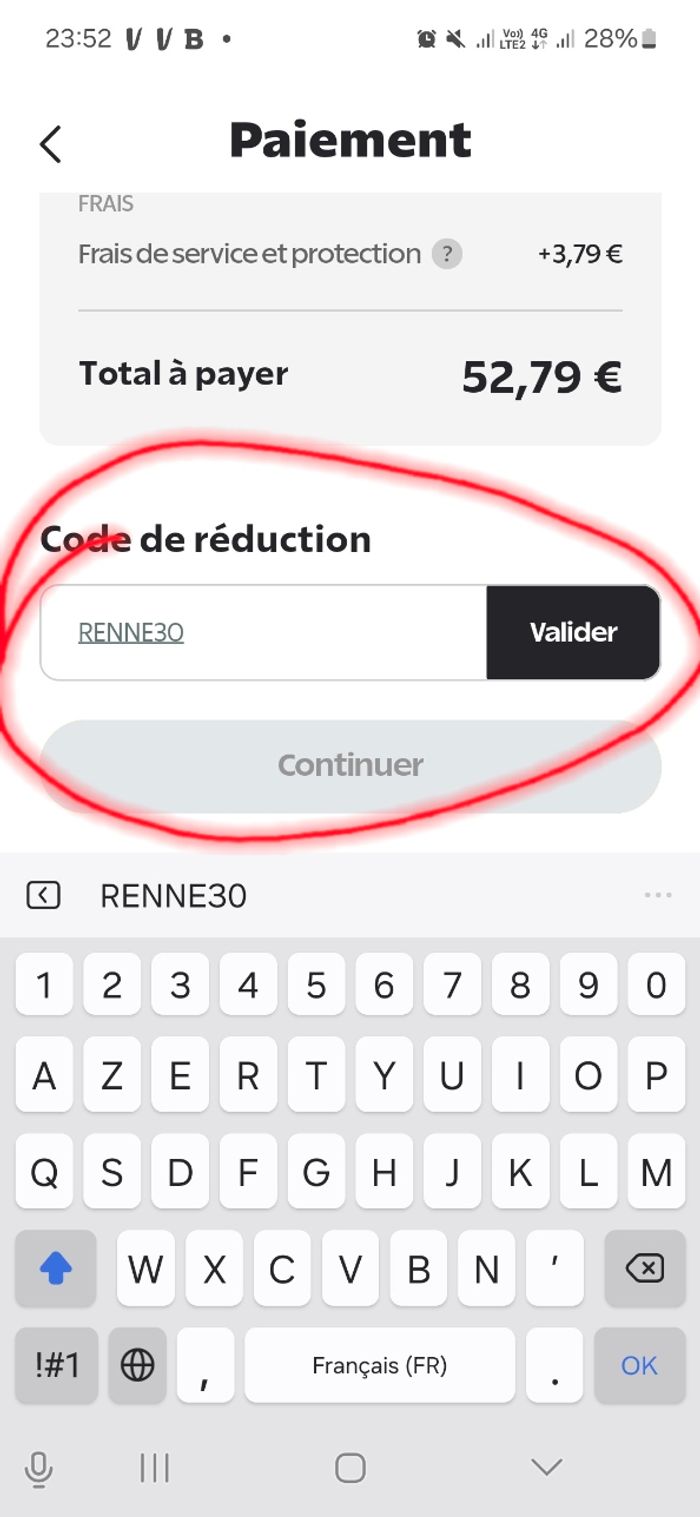Change keyboard language with the globe key

click(137, 1365)
